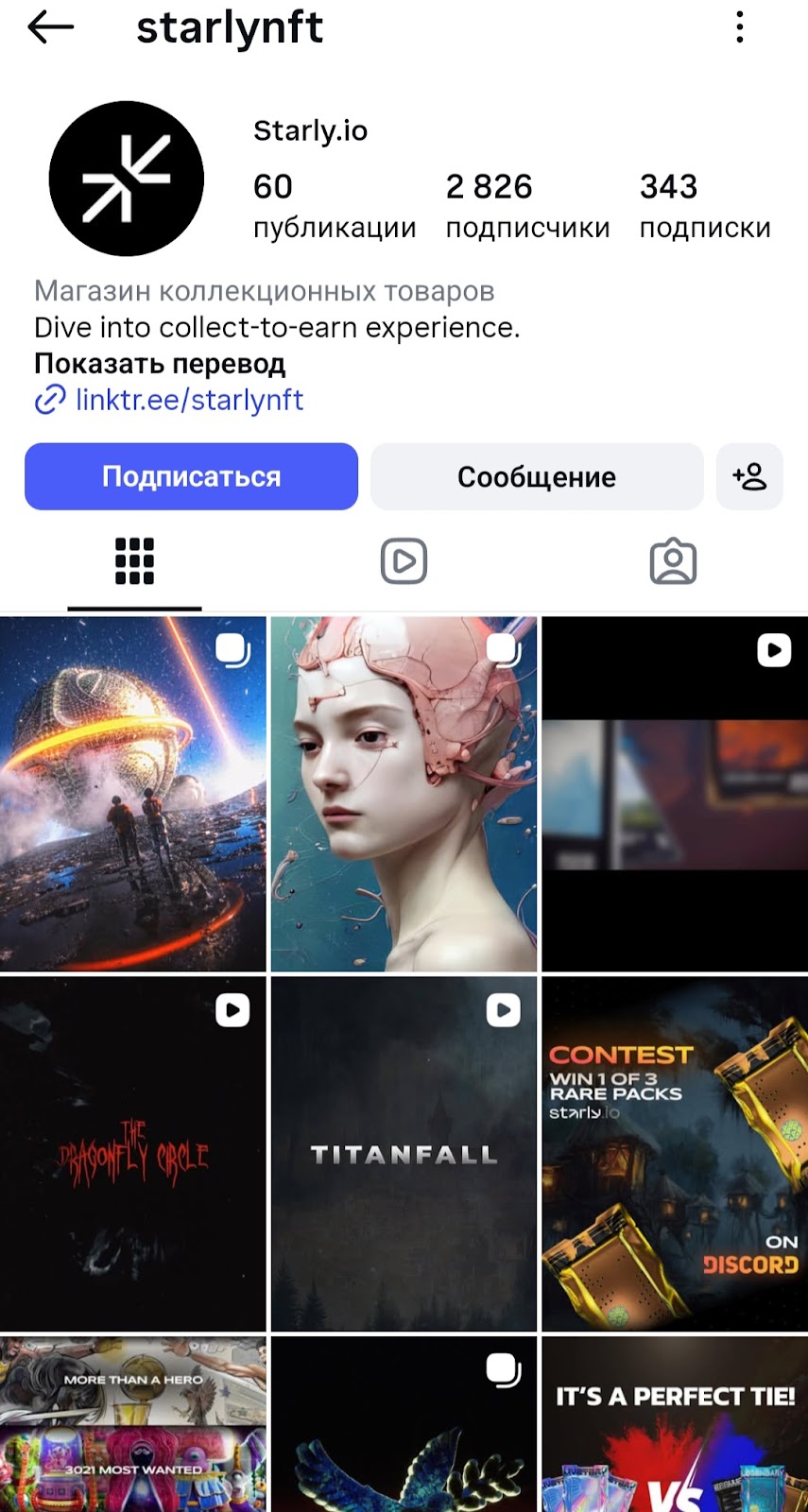
Task: Open the Starly.io profile picture
Action: 127,179
